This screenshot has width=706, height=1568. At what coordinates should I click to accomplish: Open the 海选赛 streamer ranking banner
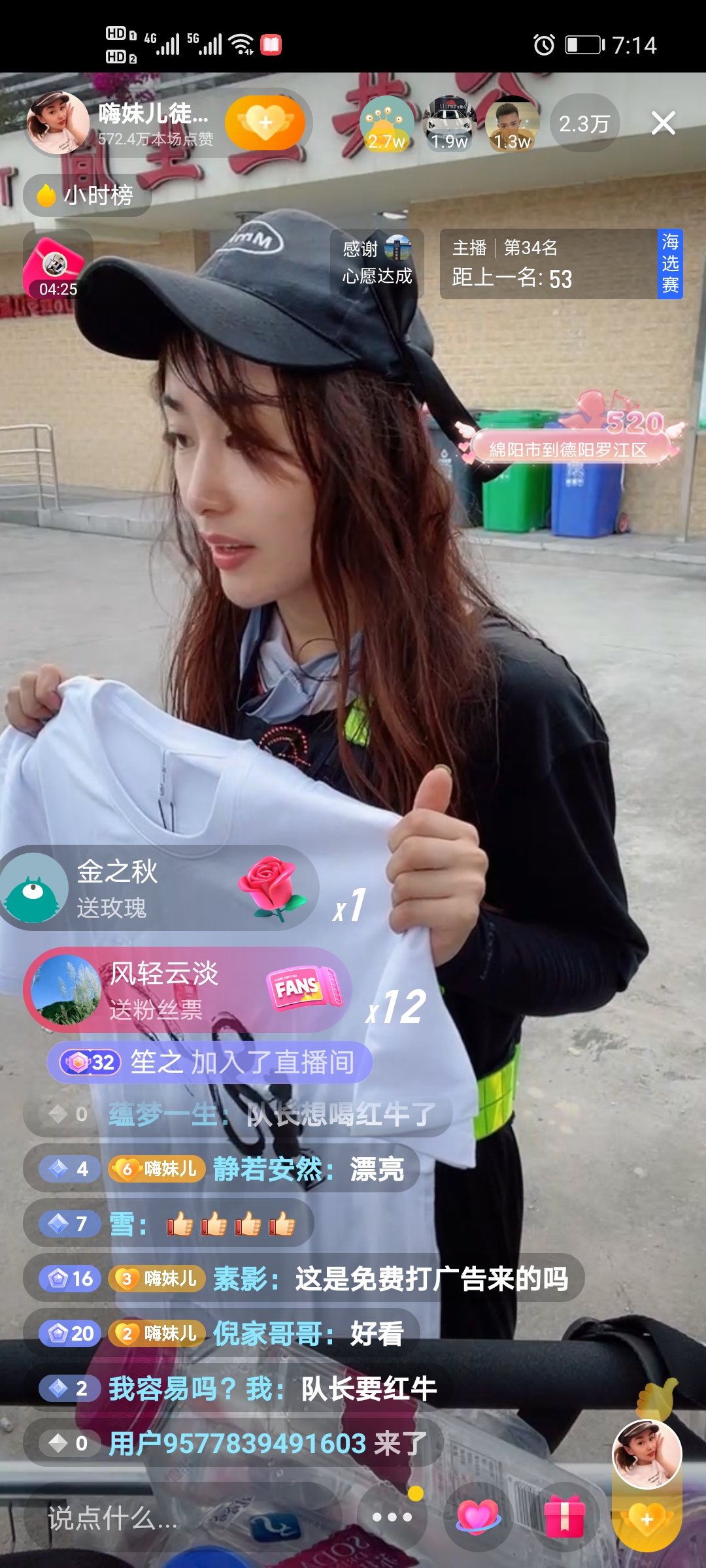[x=561, y=264]
